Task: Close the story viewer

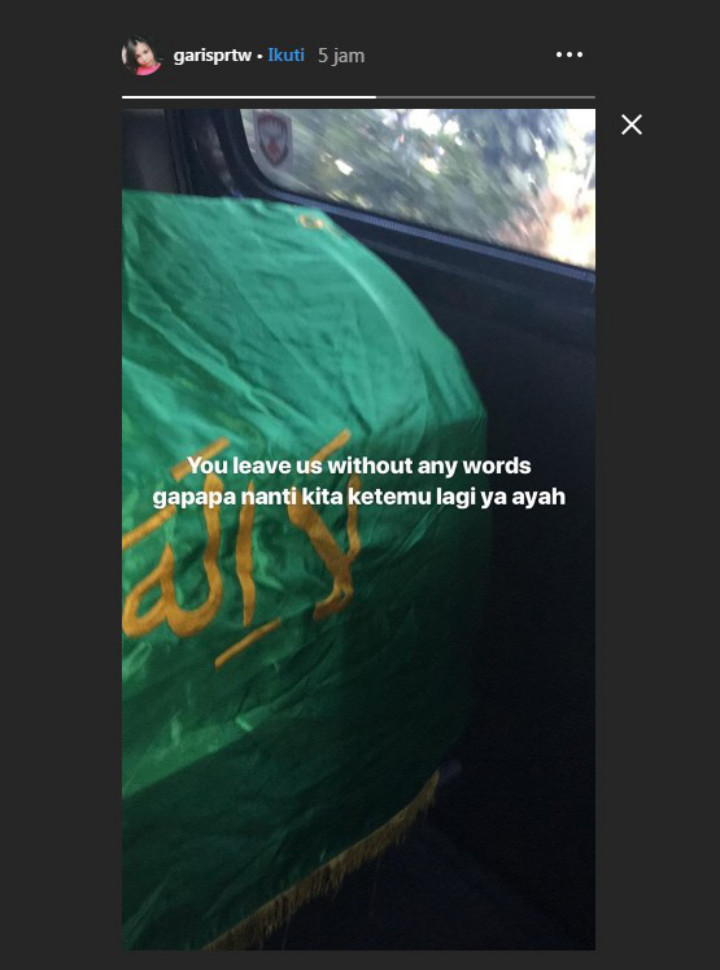Action: click(631, 125)
